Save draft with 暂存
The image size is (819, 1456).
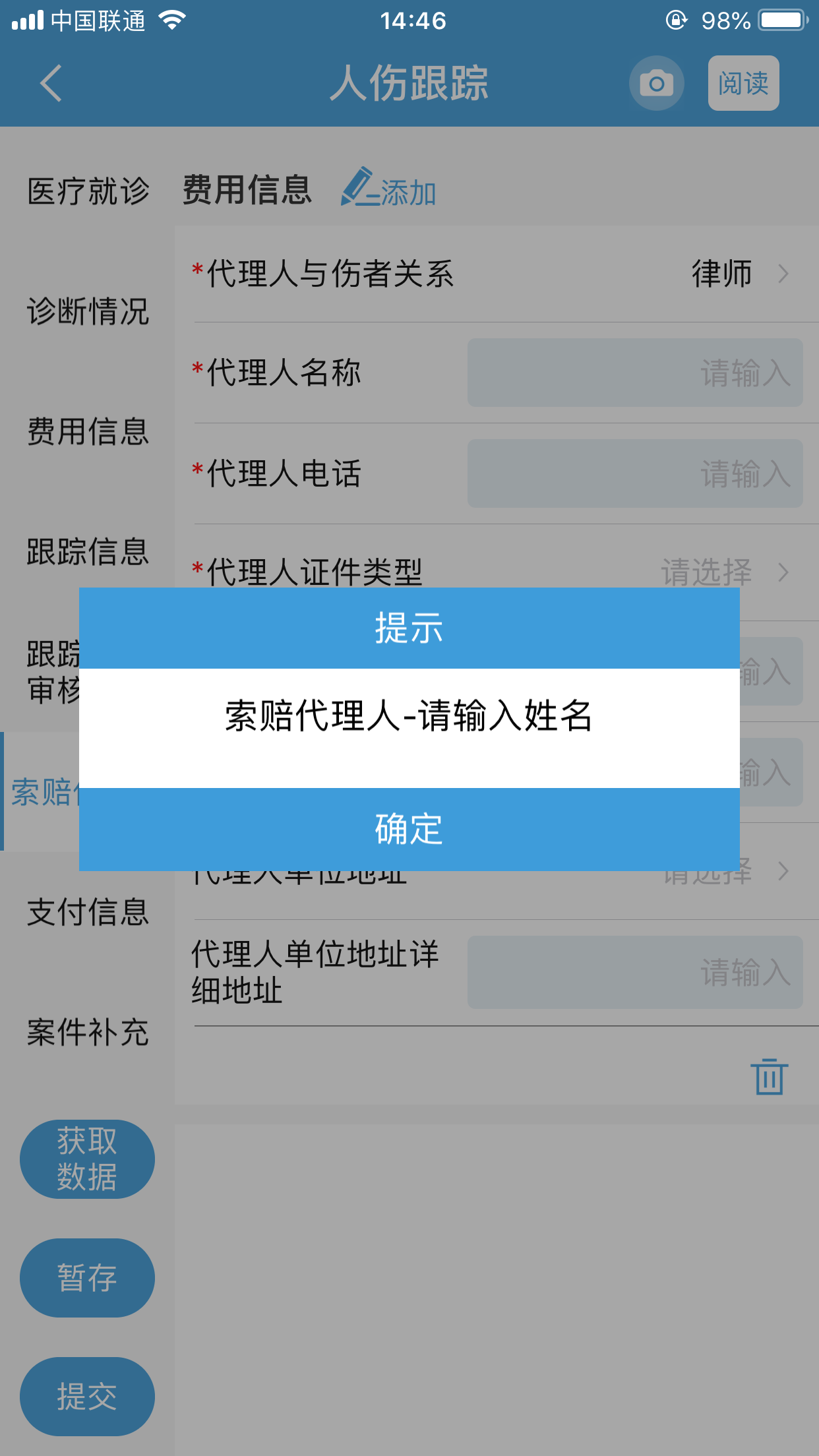[87, 1277]
